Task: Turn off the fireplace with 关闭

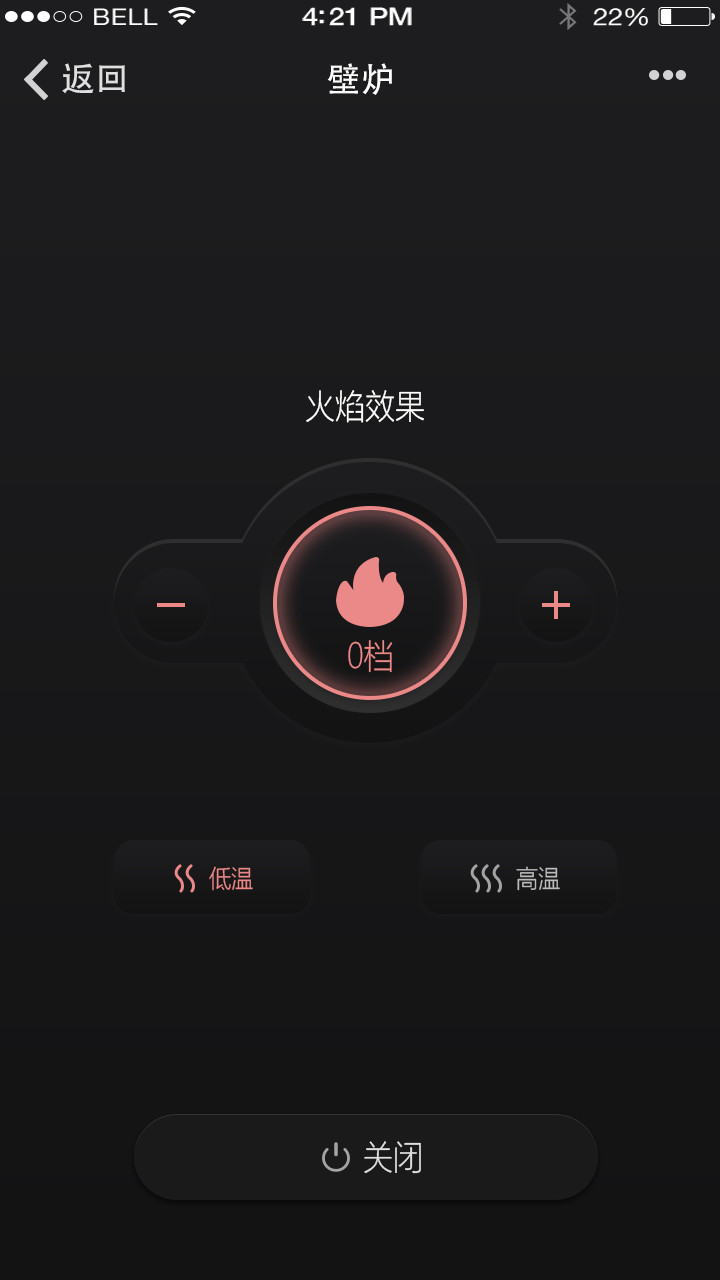Action: tap(366, 1157)
